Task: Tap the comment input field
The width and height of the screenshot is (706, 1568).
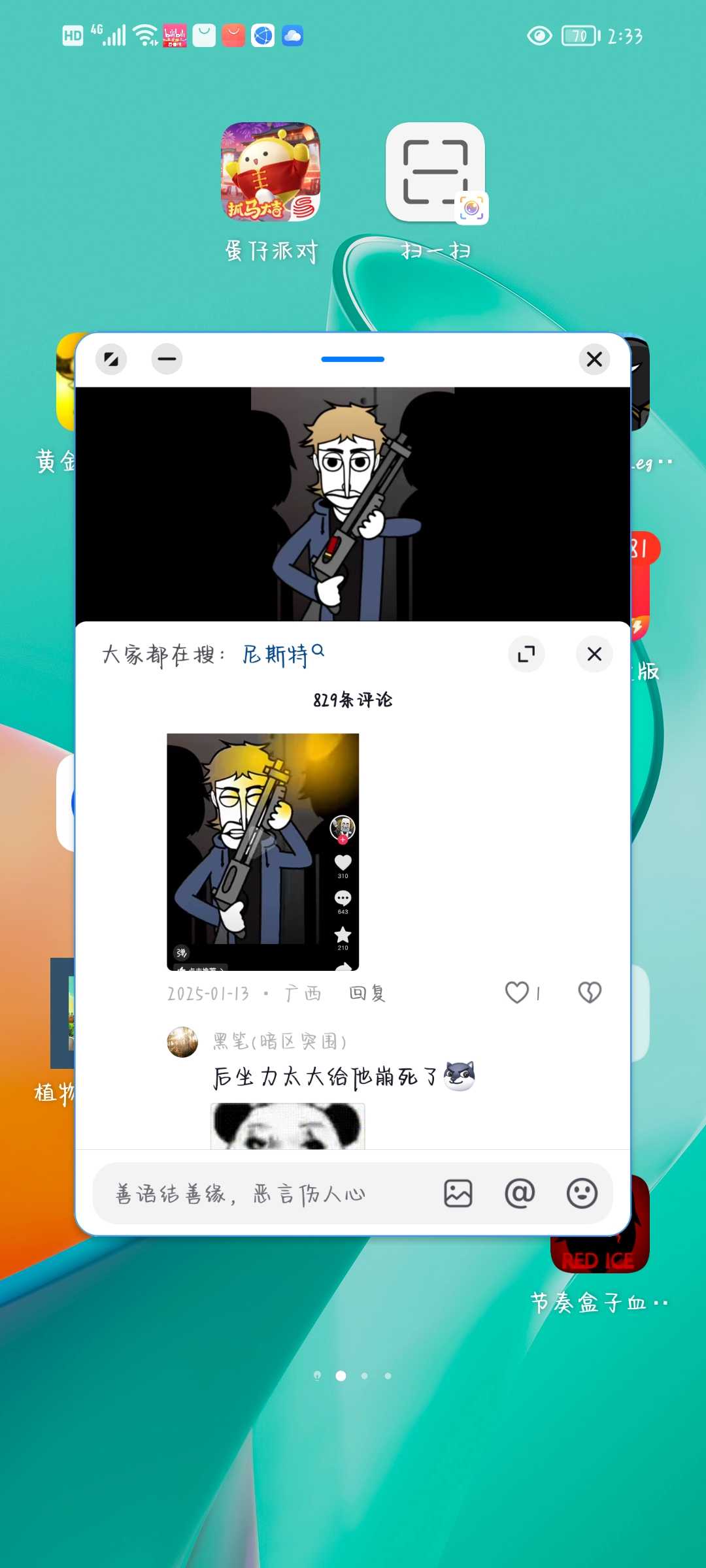Action: tap(261, 1194)
